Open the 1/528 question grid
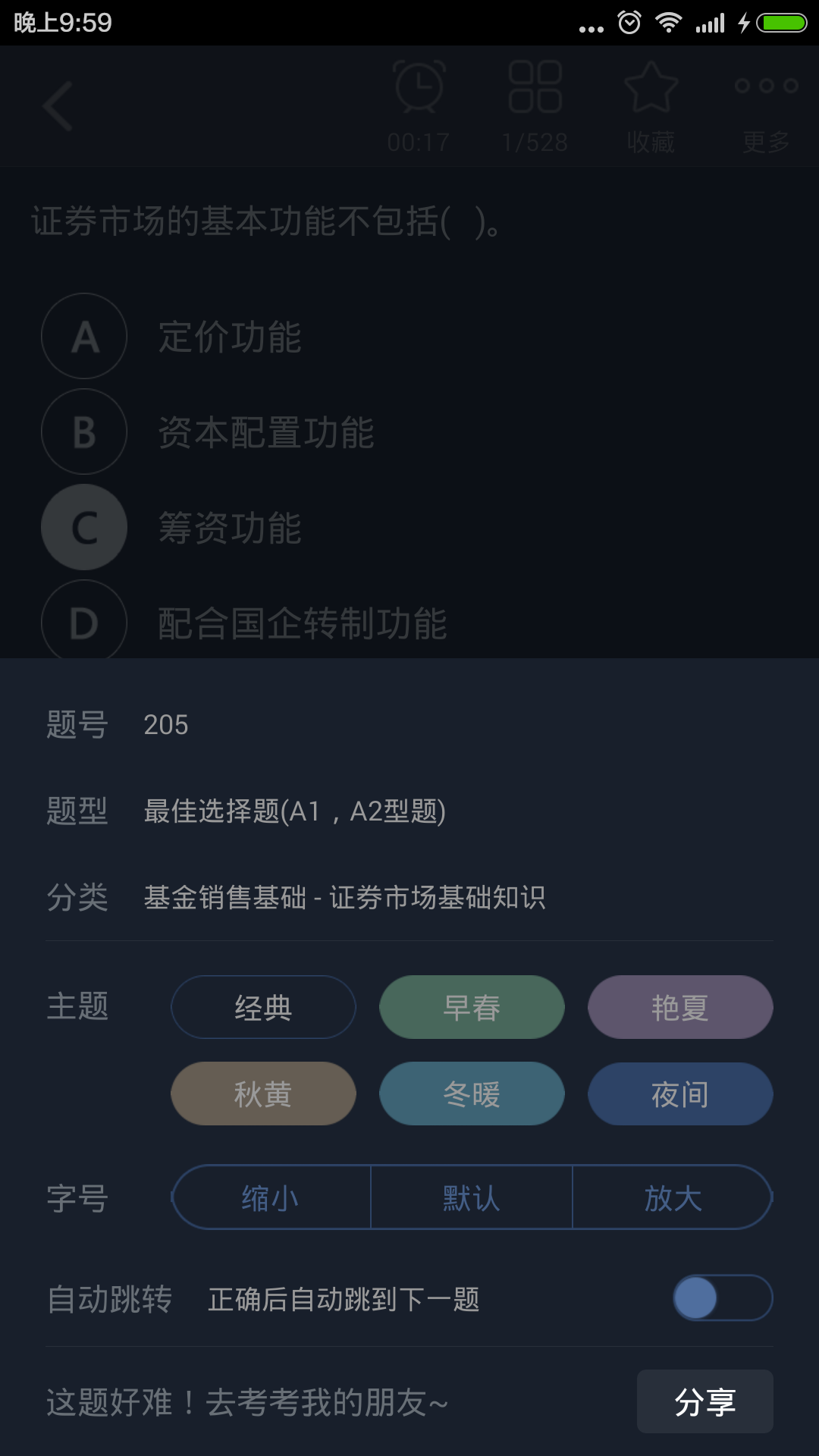 click(x=535, y=106)
